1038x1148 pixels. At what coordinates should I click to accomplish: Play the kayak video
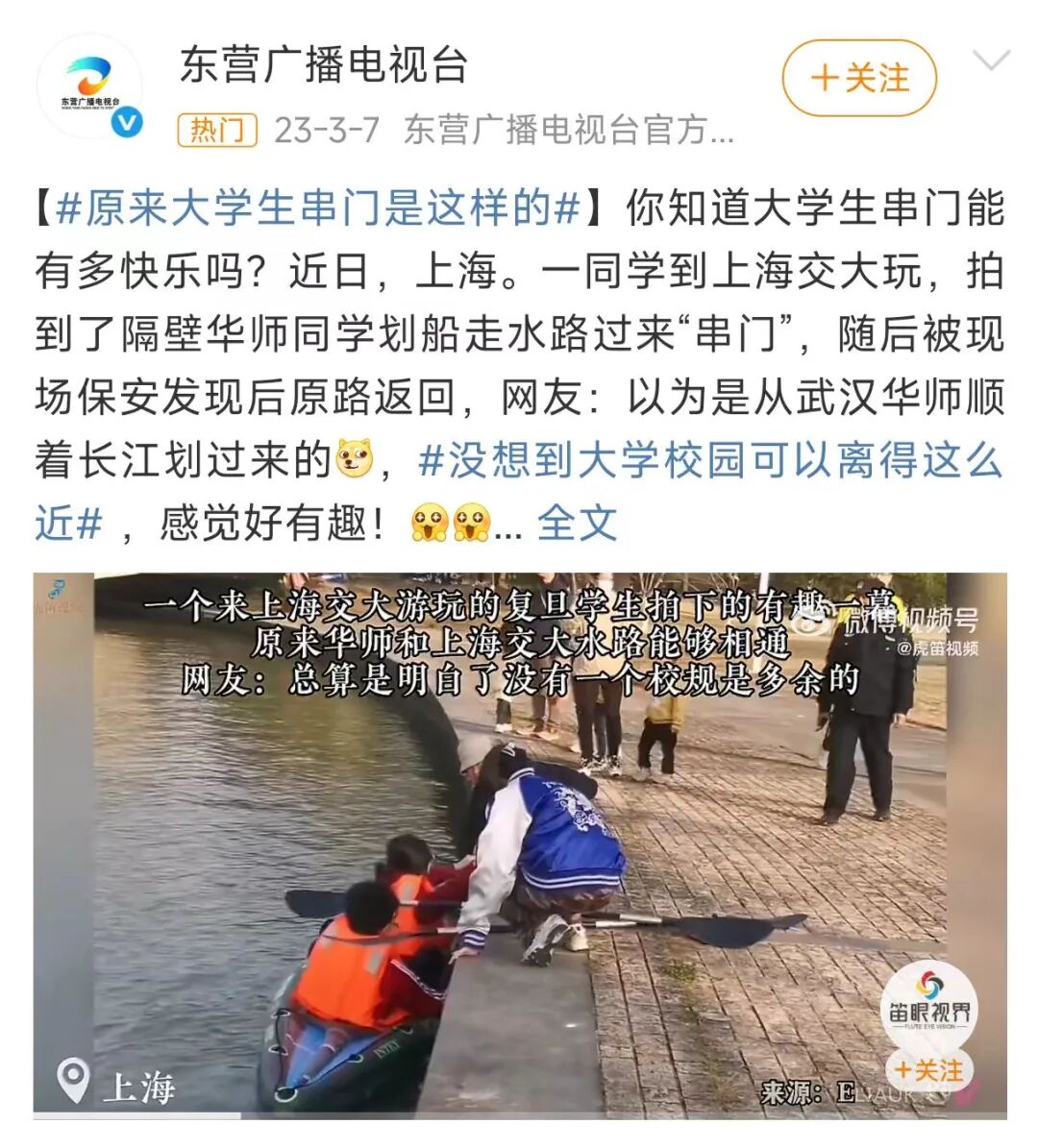[x=519, y=843]
